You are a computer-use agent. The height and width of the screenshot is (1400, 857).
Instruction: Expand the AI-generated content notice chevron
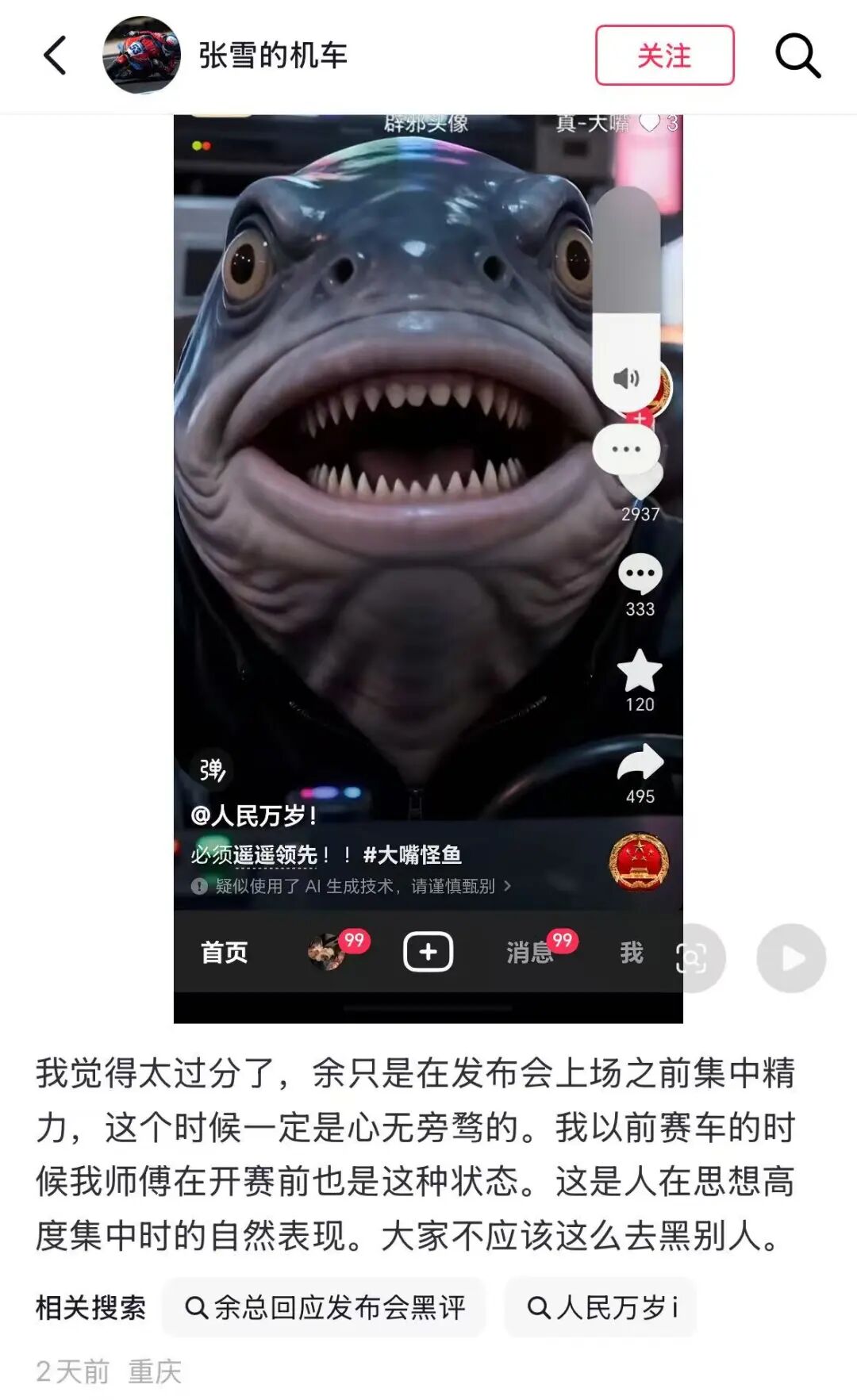click(x=506, y=887)
